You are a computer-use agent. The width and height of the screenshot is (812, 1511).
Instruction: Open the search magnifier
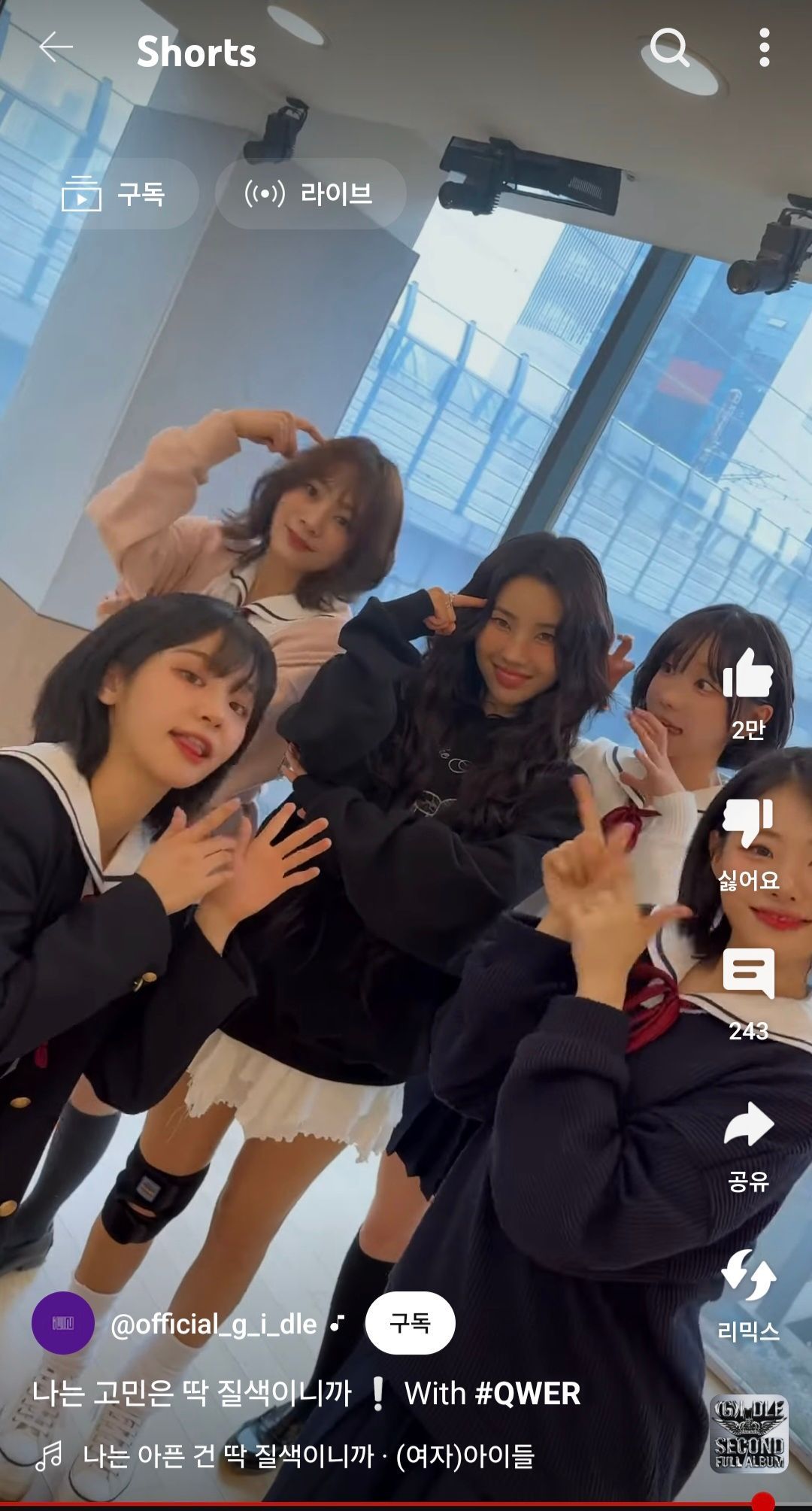[x=668, y=48]
